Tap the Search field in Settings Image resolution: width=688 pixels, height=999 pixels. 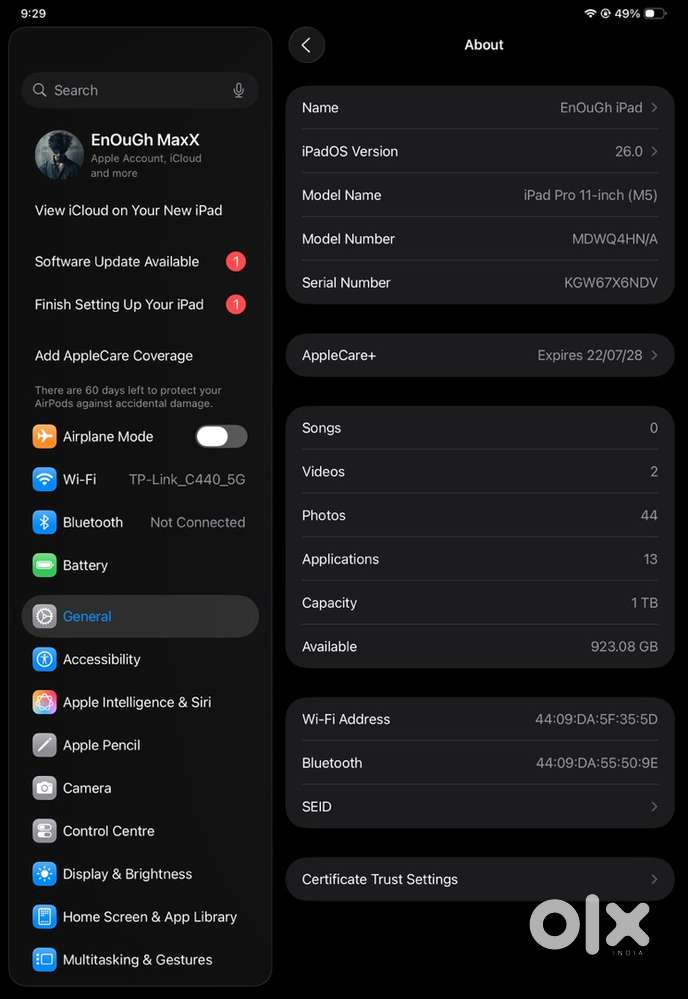pyautogui.click(x=140, y=90)
